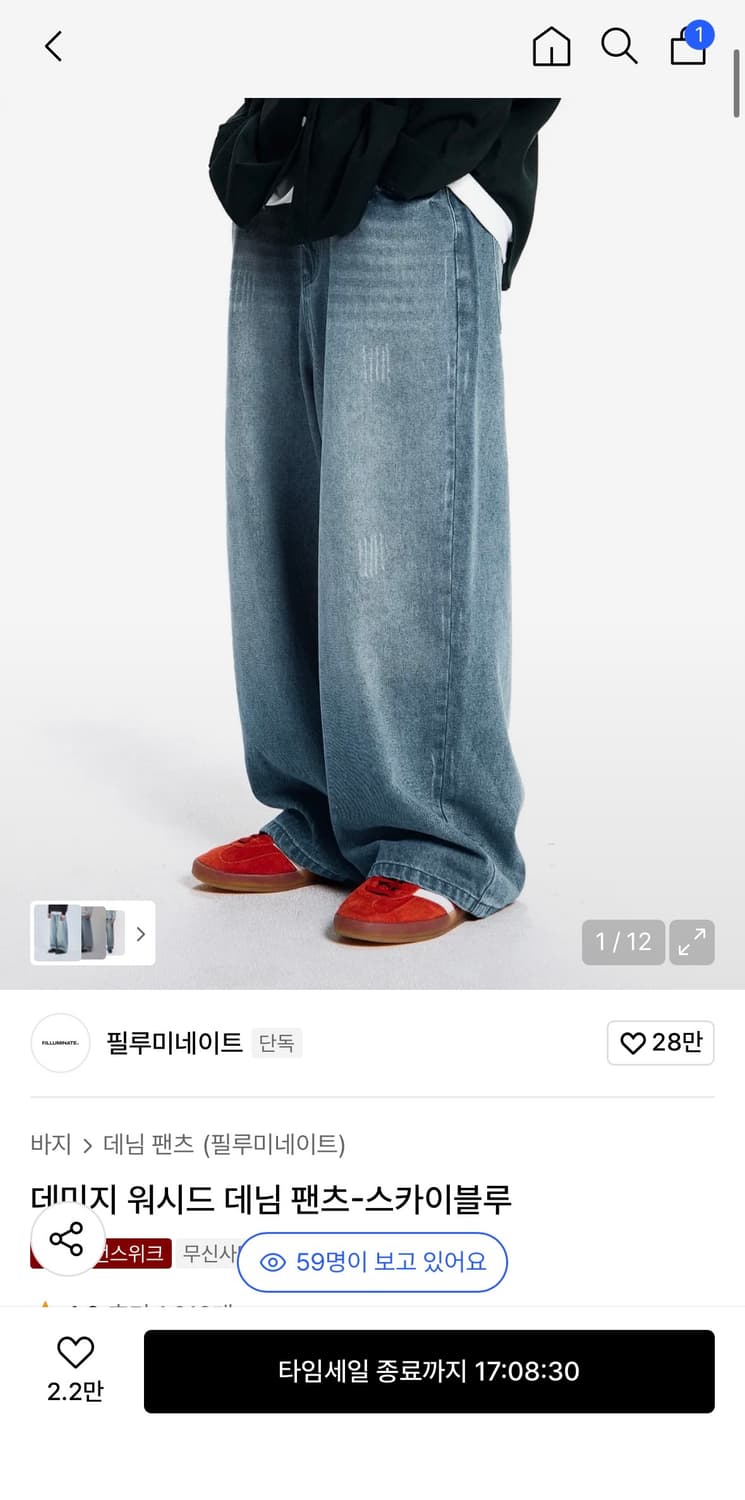Click the 단독 badge next to brand name
745x1500 pixels.
276,1043
